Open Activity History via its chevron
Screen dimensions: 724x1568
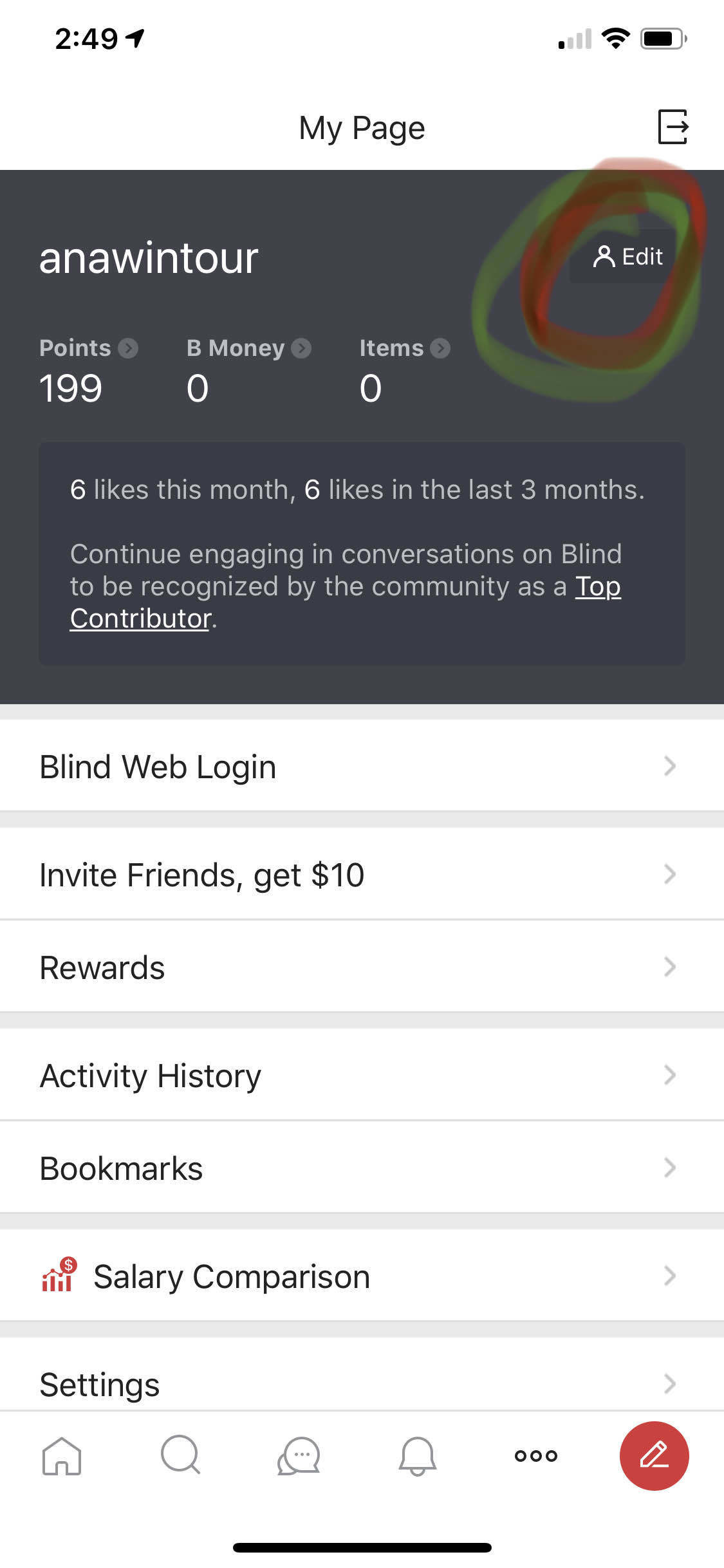point(670,1074)
